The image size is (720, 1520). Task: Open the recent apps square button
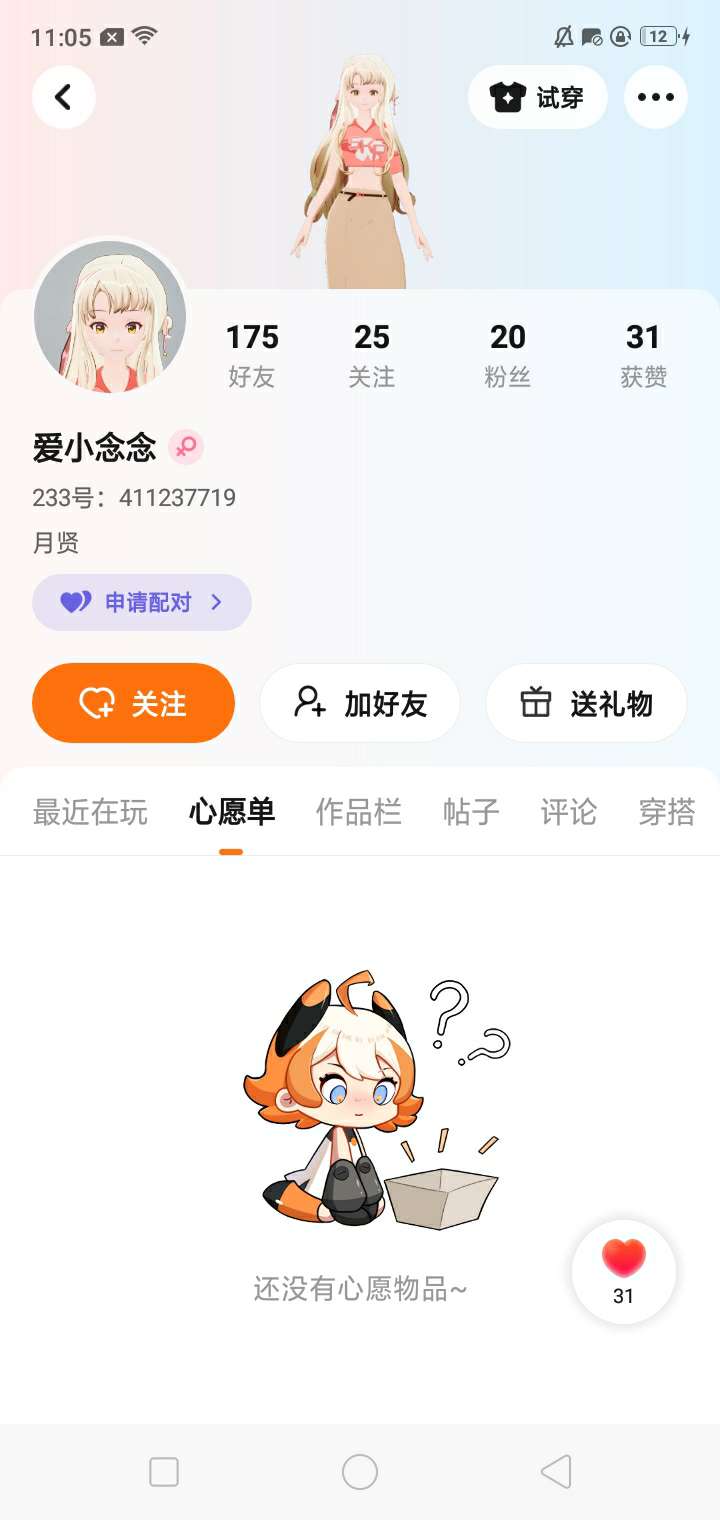(x=164, y=1472)
